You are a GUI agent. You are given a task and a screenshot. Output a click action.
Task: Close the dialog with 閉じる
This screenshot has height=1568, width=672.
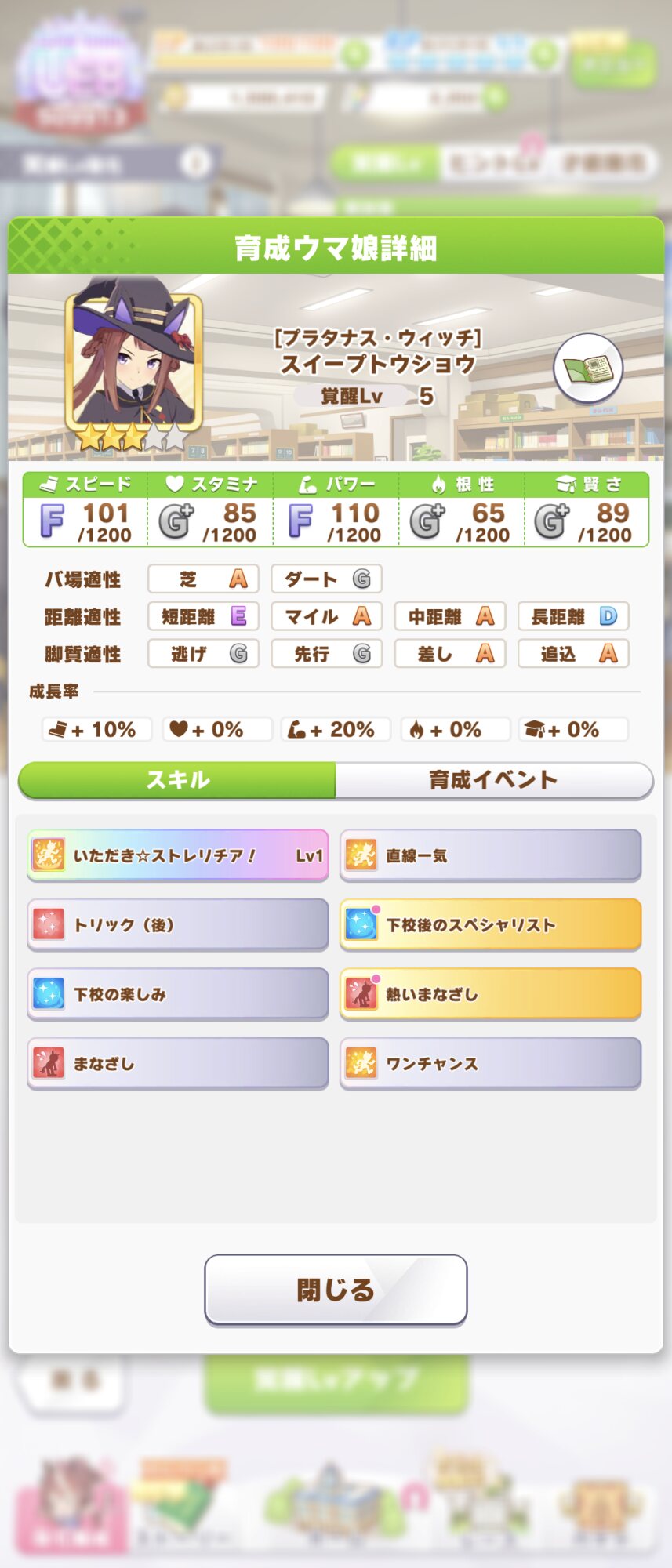(336, 1290)
